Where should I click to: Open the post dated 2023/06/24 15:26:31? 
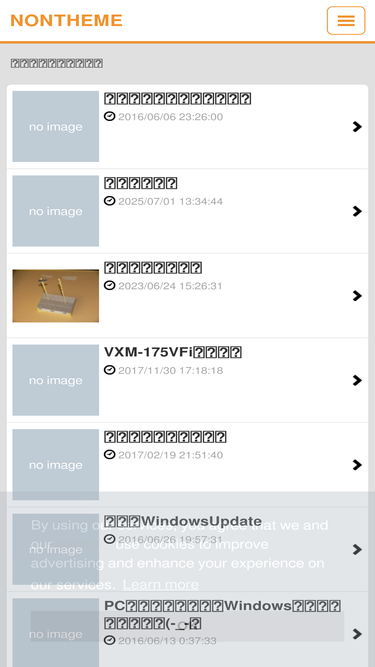coord(187,296)
